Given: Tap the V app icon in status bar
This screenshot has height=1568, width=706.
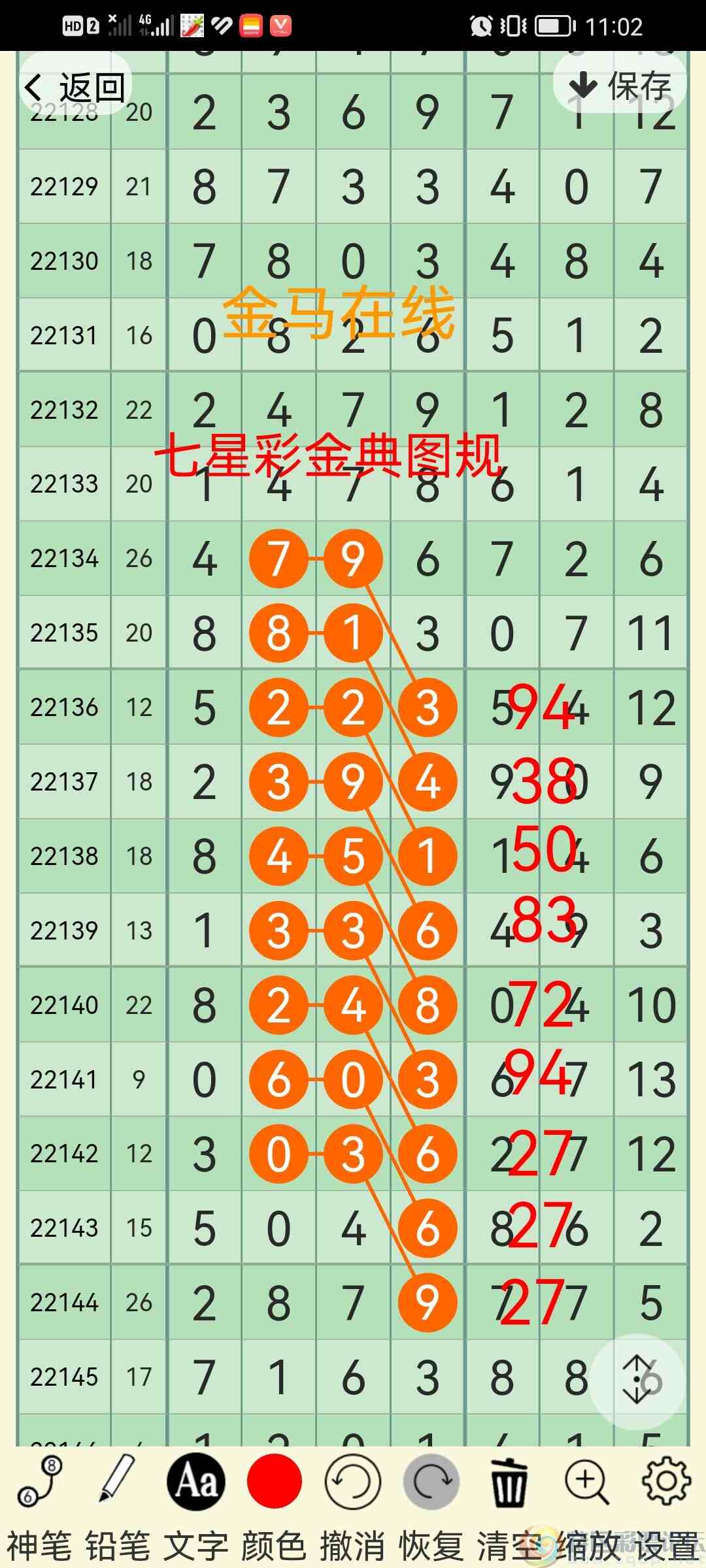Looking at the screenshot, I should pos(281,26).
